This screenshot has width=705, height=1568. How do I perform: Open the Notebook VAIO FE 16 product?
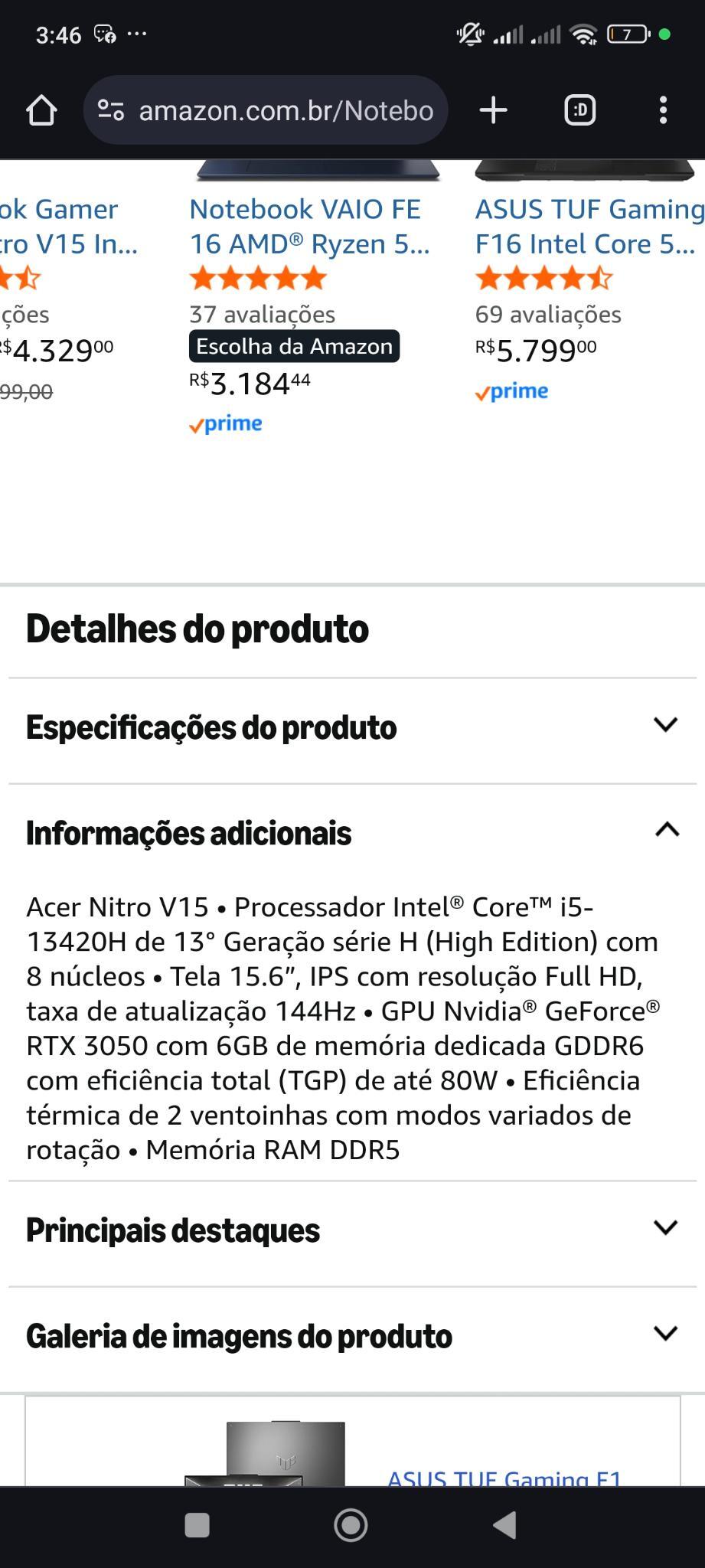click(308, 227)
